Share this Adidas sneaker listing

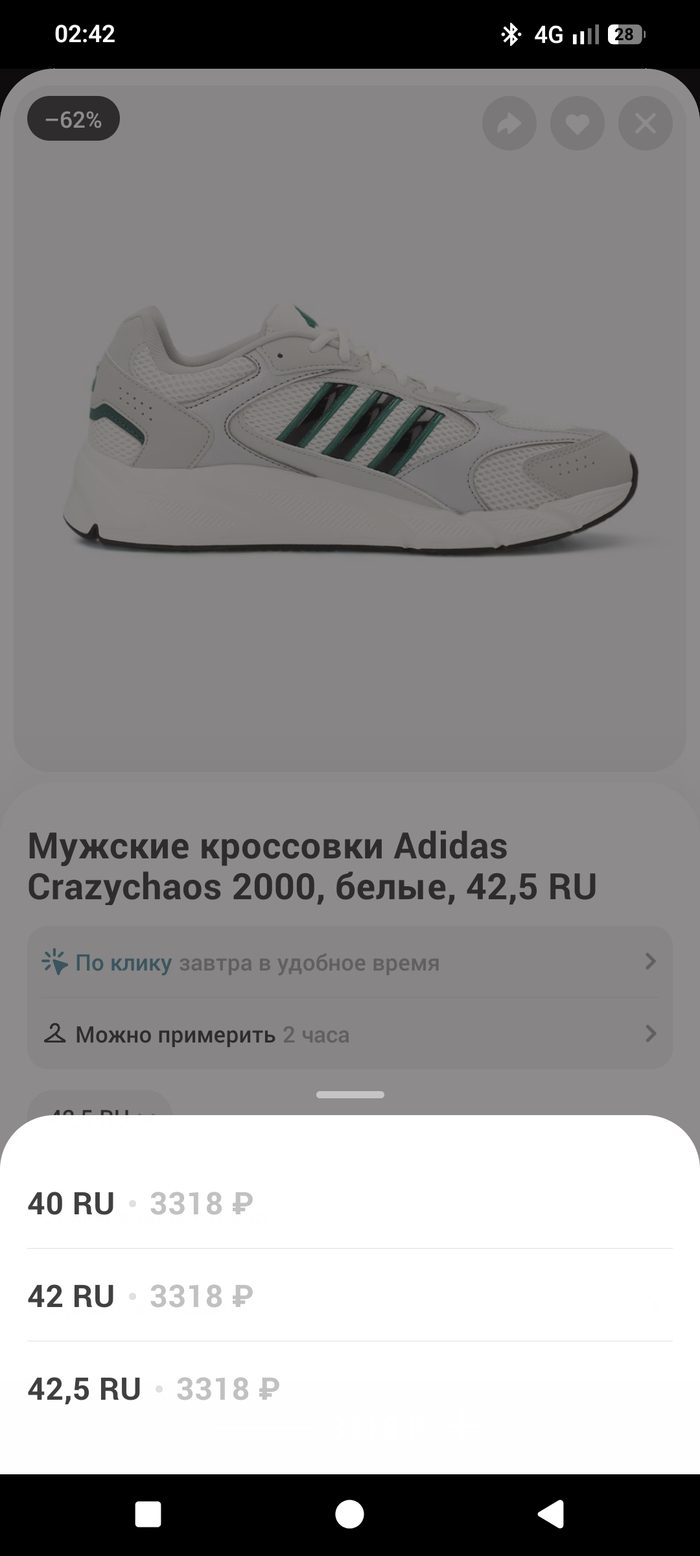coord(509,124)
